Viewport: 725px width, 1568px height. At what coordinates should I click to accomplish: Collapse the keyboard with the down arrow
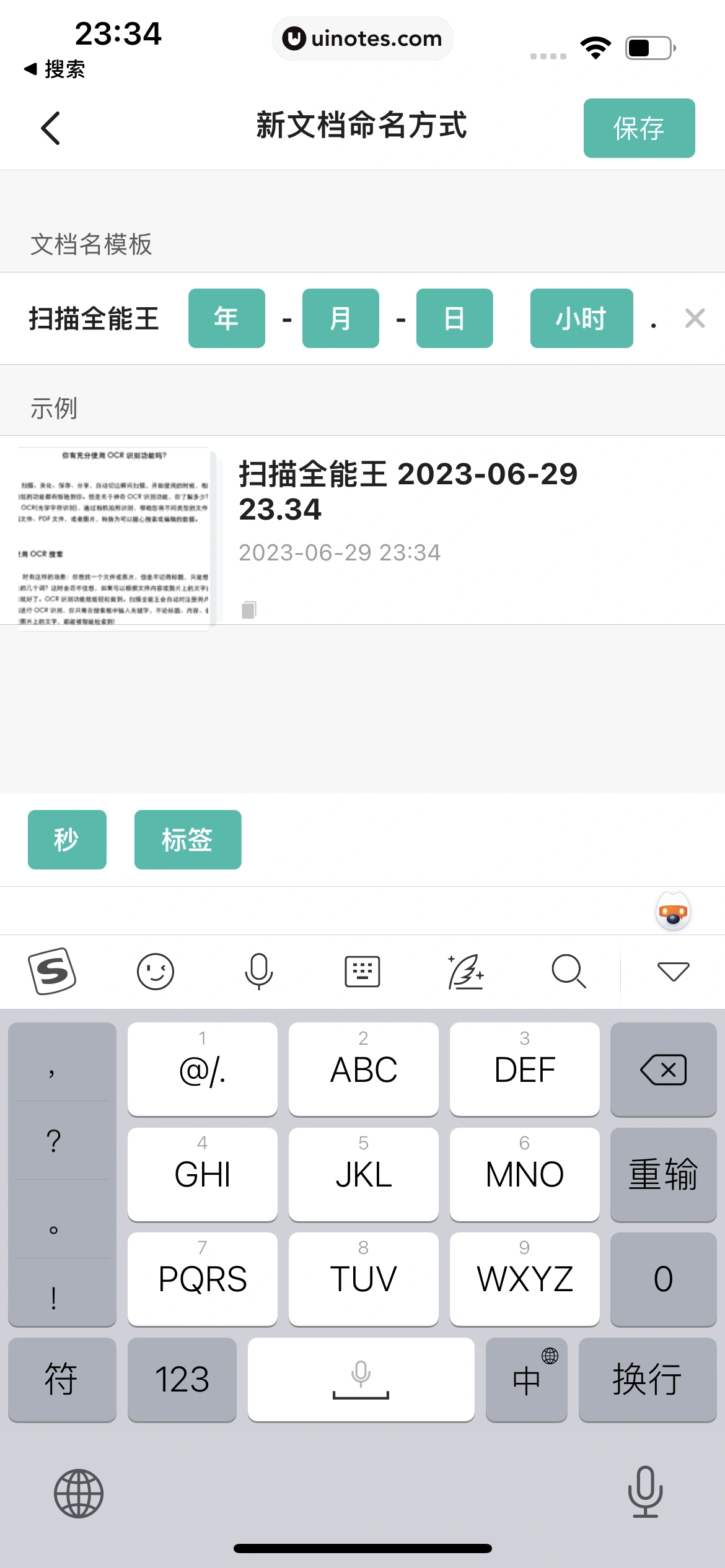pyautogui.click(x=673, y=971)
